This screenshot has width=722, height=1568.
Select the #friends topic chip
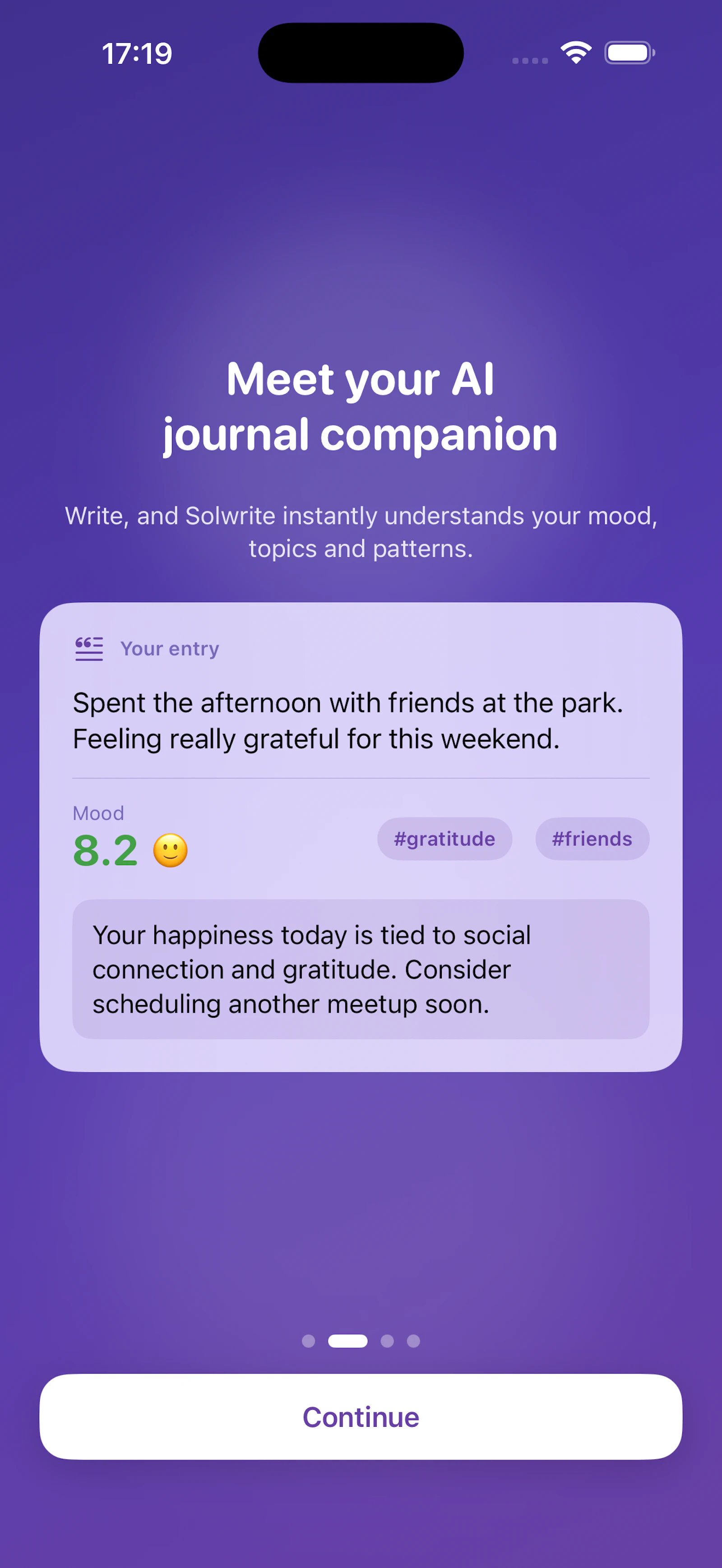(591, 839)
